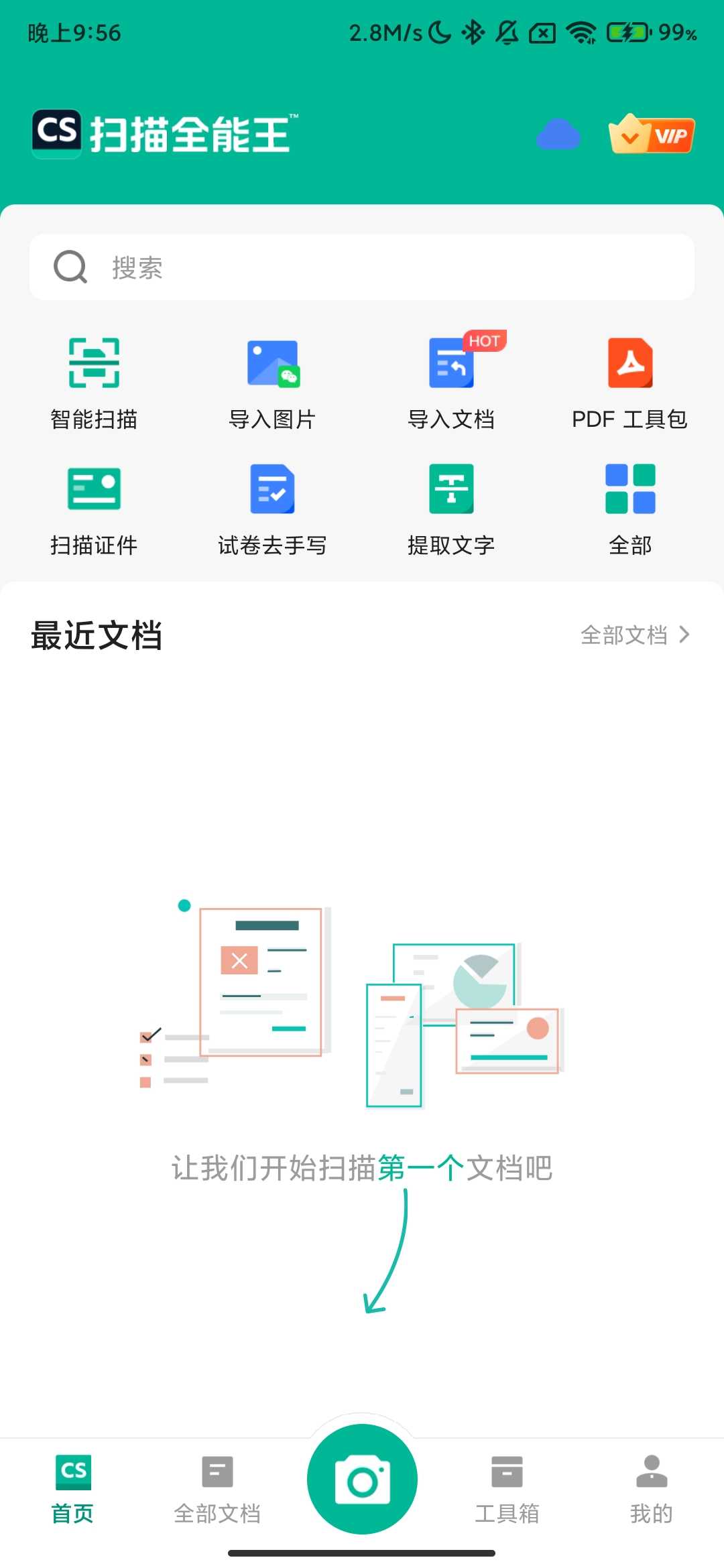Image resolution: width=724 pixels, height=1568 pixels.
Task: View 全部文档 link beside 最近文档
Action: [634, 635]
